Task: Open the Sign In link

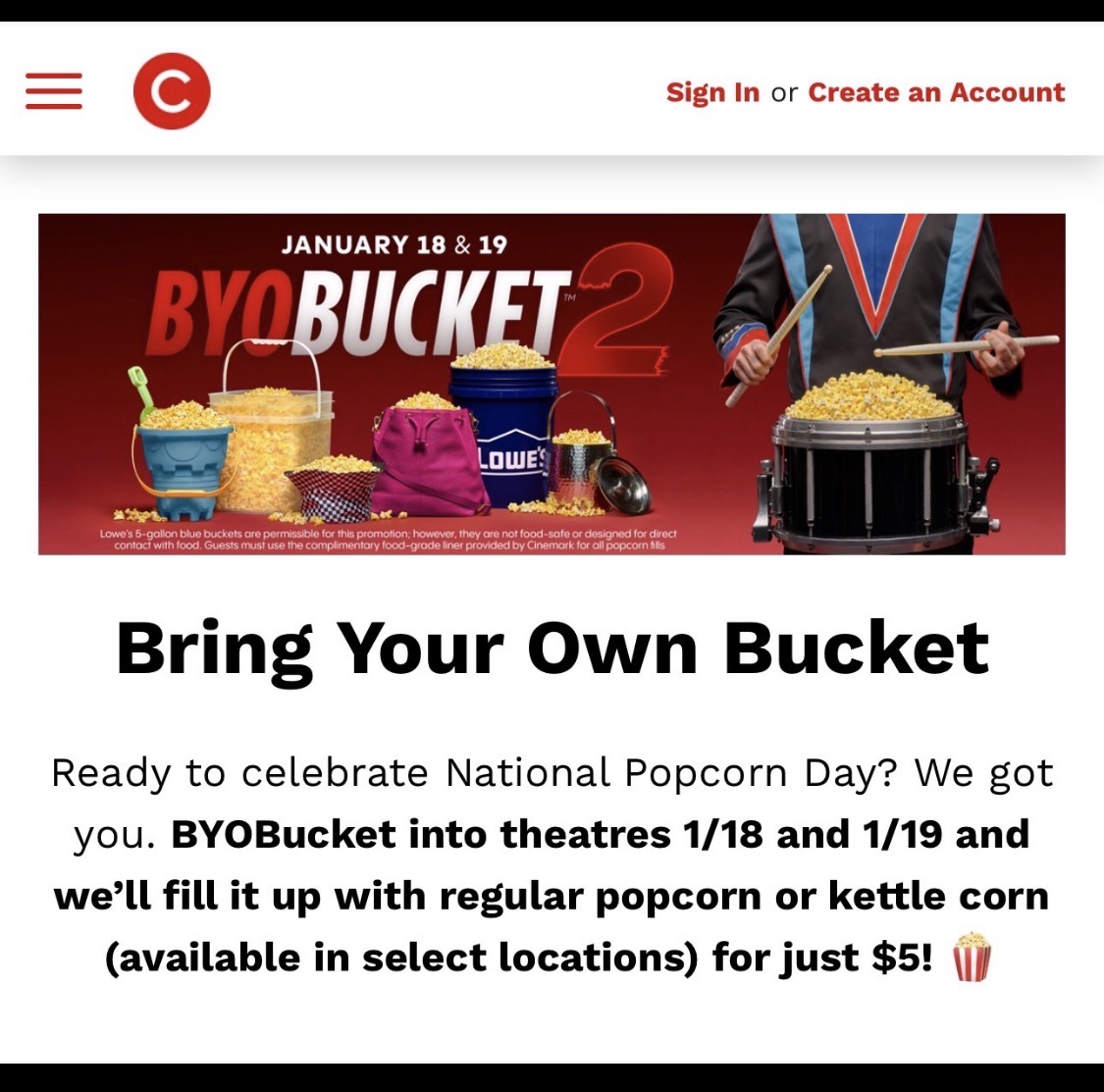Action: point(712,92)
